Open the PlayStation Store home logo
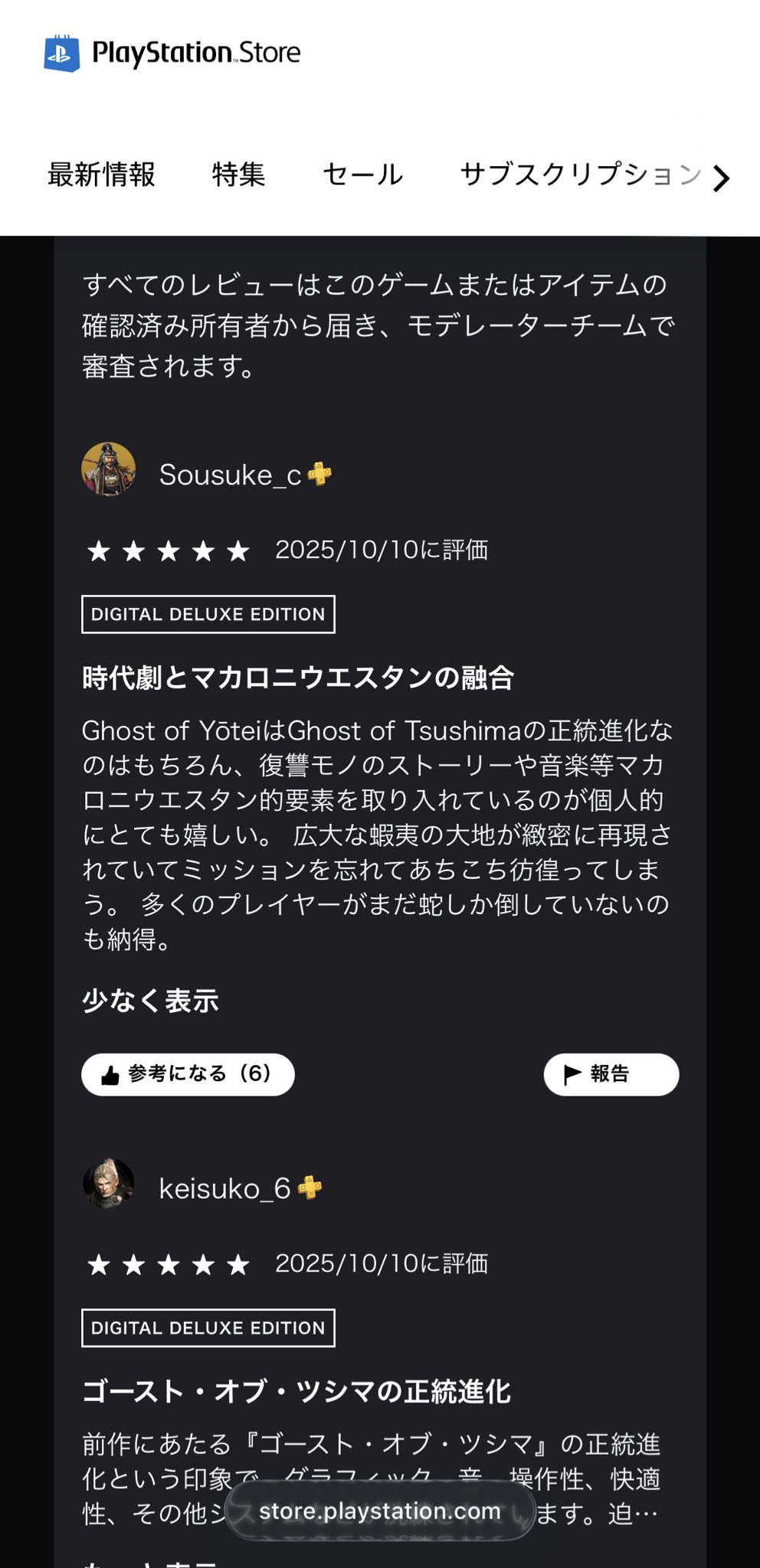 coord(172,53)
